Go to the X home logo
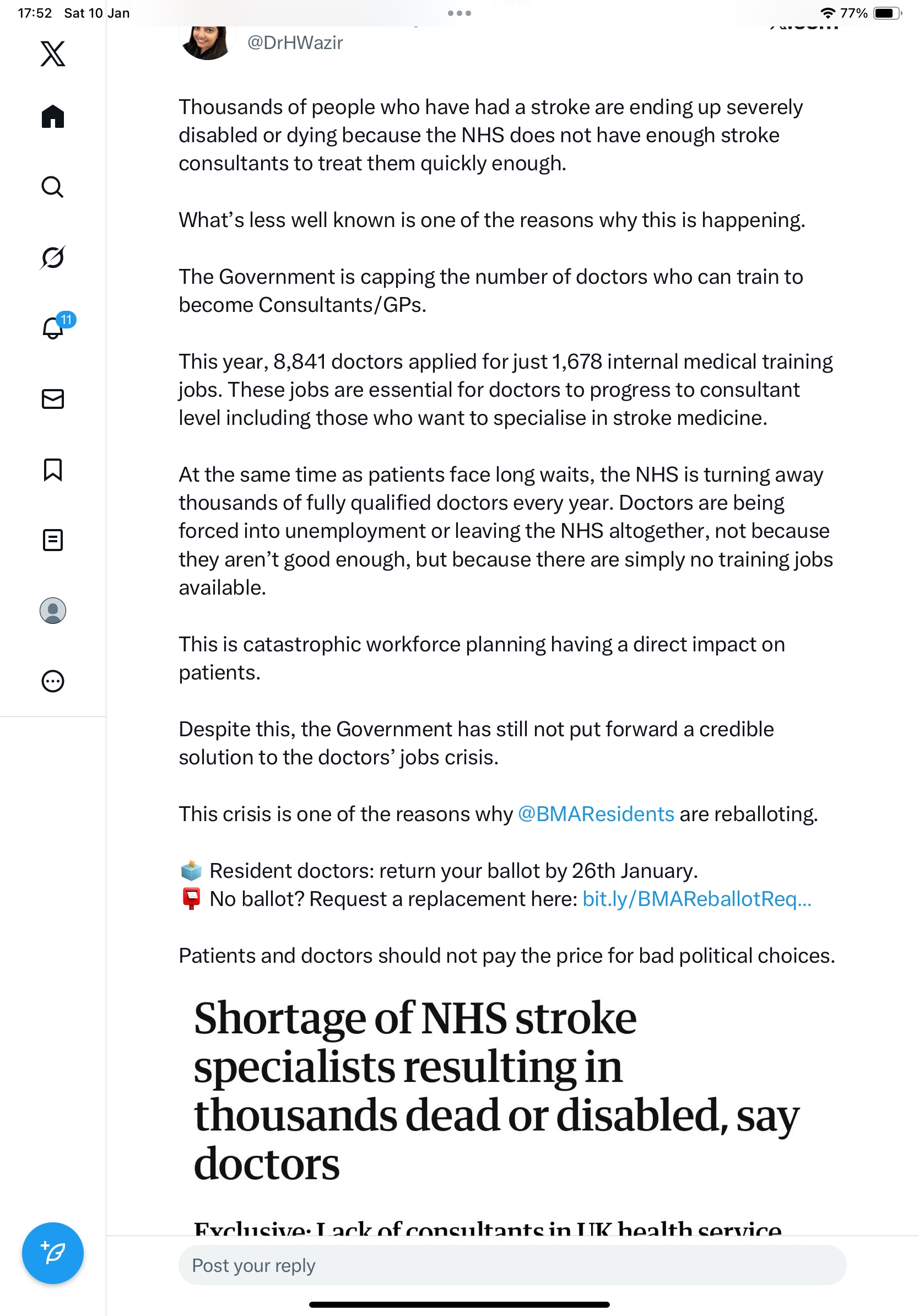Image resolution: width=919 pixels, height=1316 pixels. tap(53, 54)
